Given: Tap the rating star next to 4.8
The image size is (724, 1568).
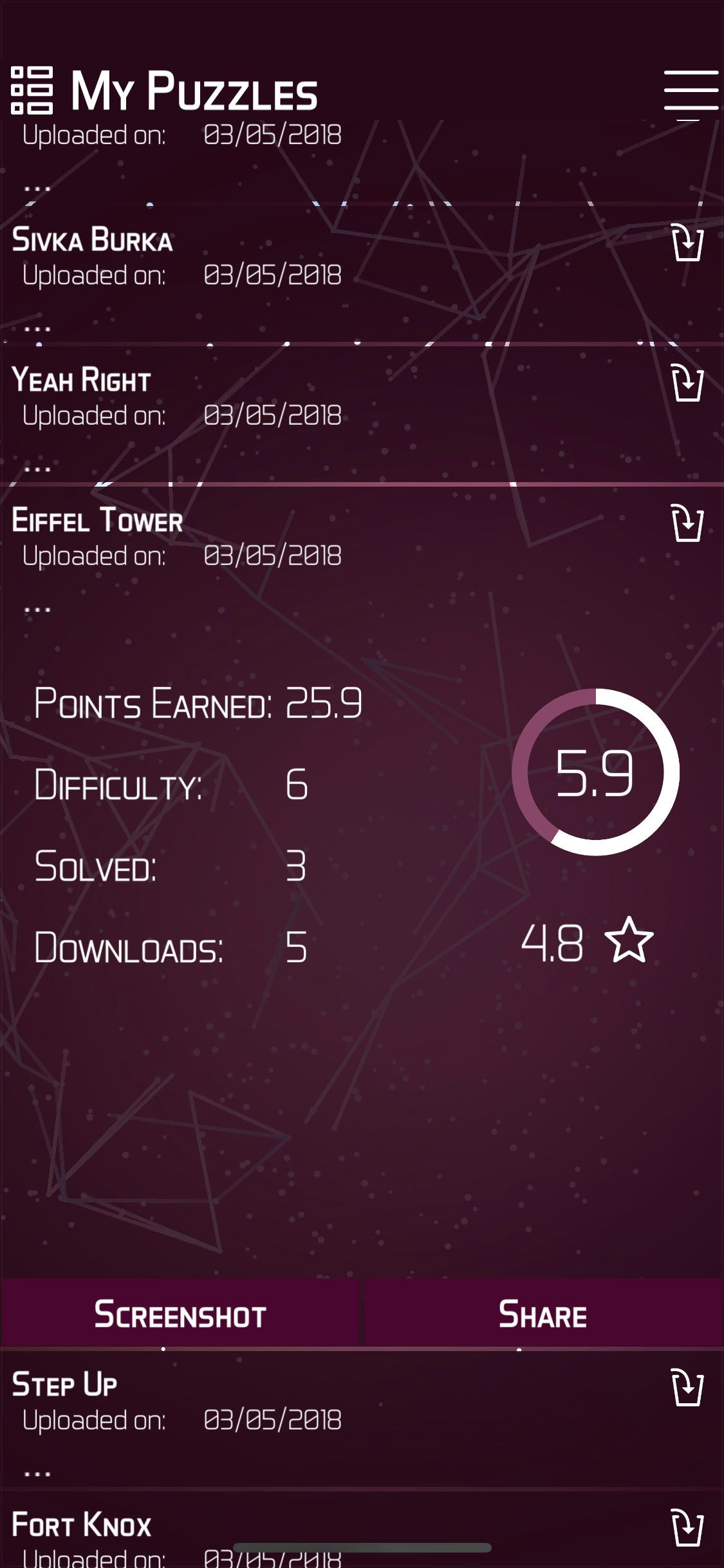Looking at the screenshot, I should [629, 940].
